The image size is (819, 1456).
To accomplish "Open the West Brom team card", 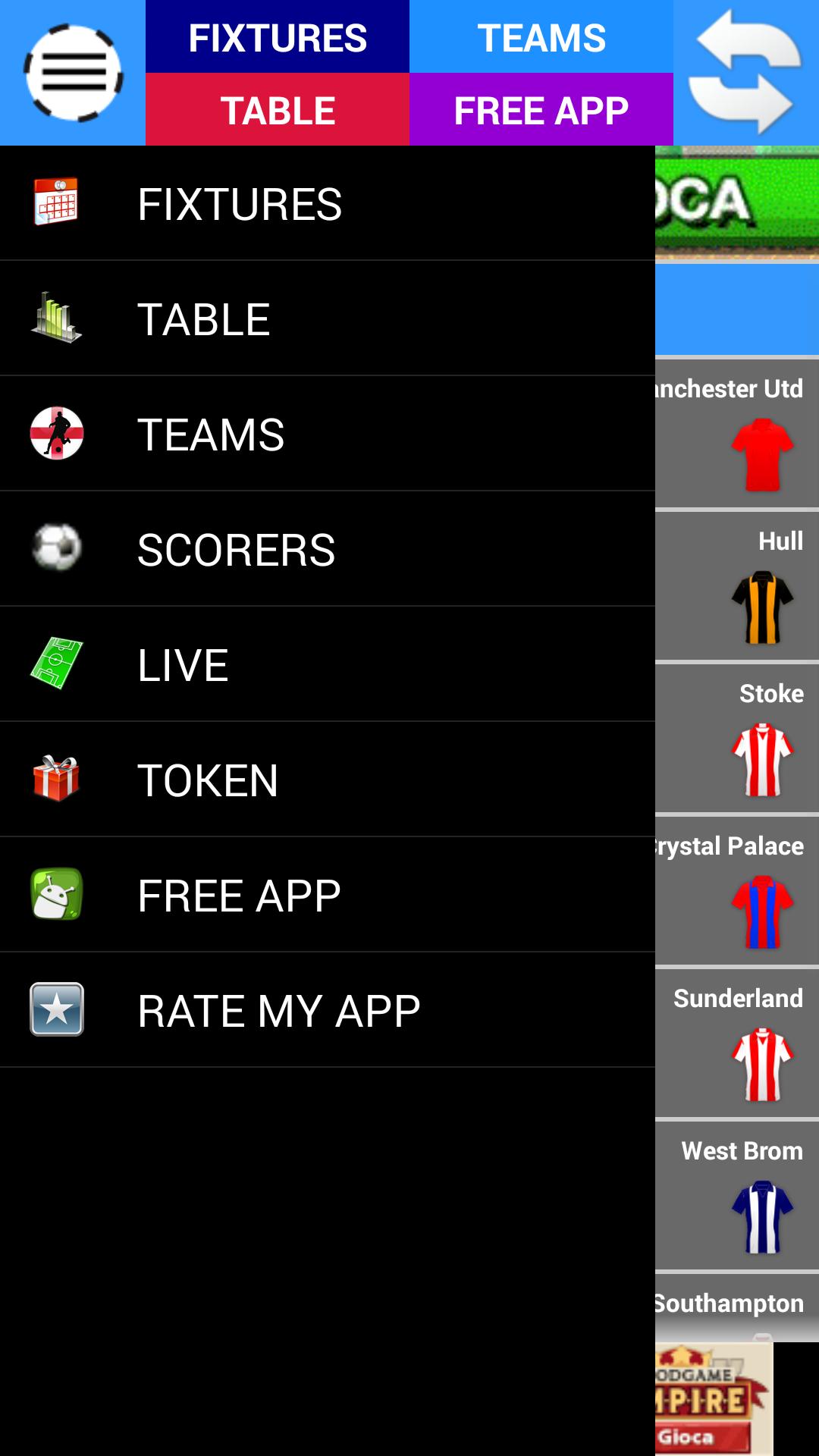I will 737,1195.
